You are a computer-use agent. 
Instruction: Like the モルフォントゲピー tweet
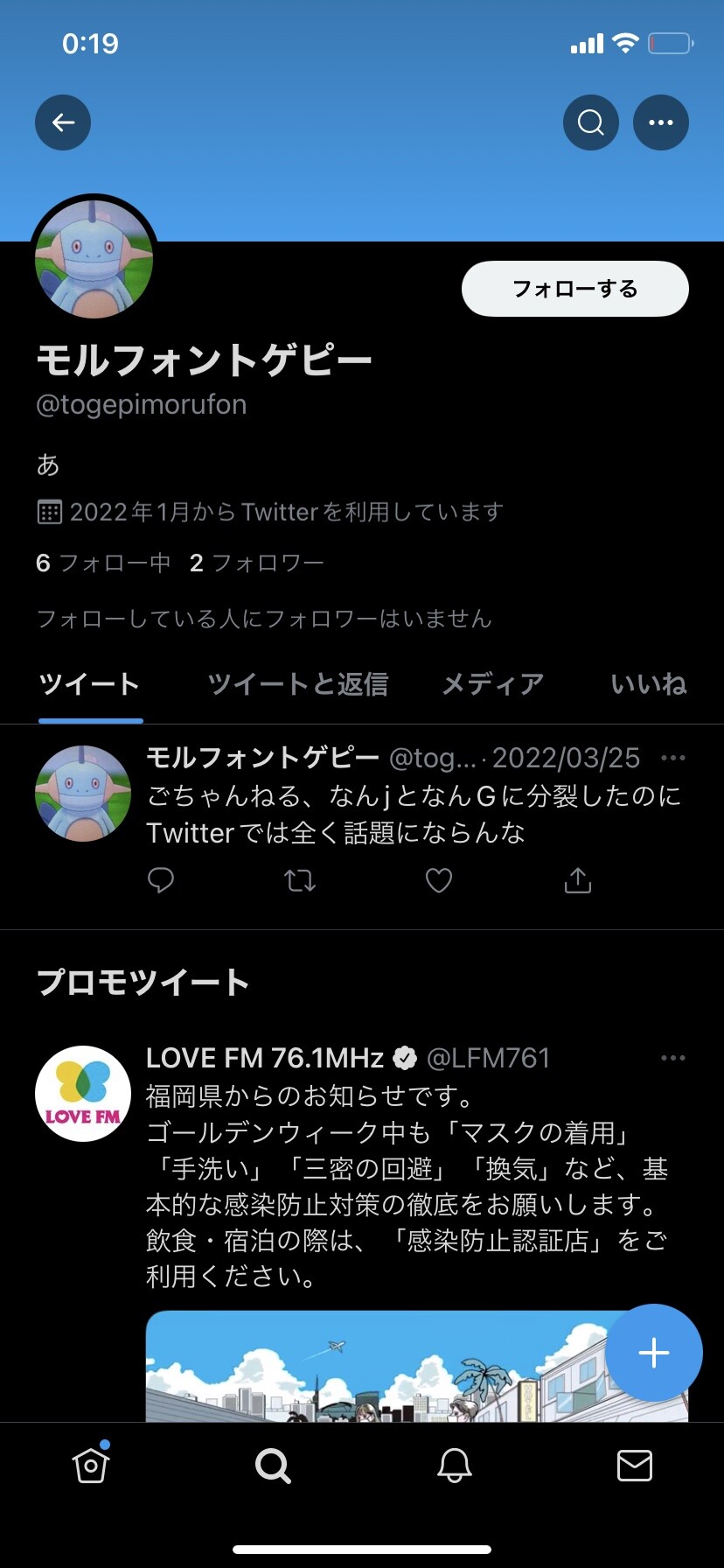tap(439, 880)
